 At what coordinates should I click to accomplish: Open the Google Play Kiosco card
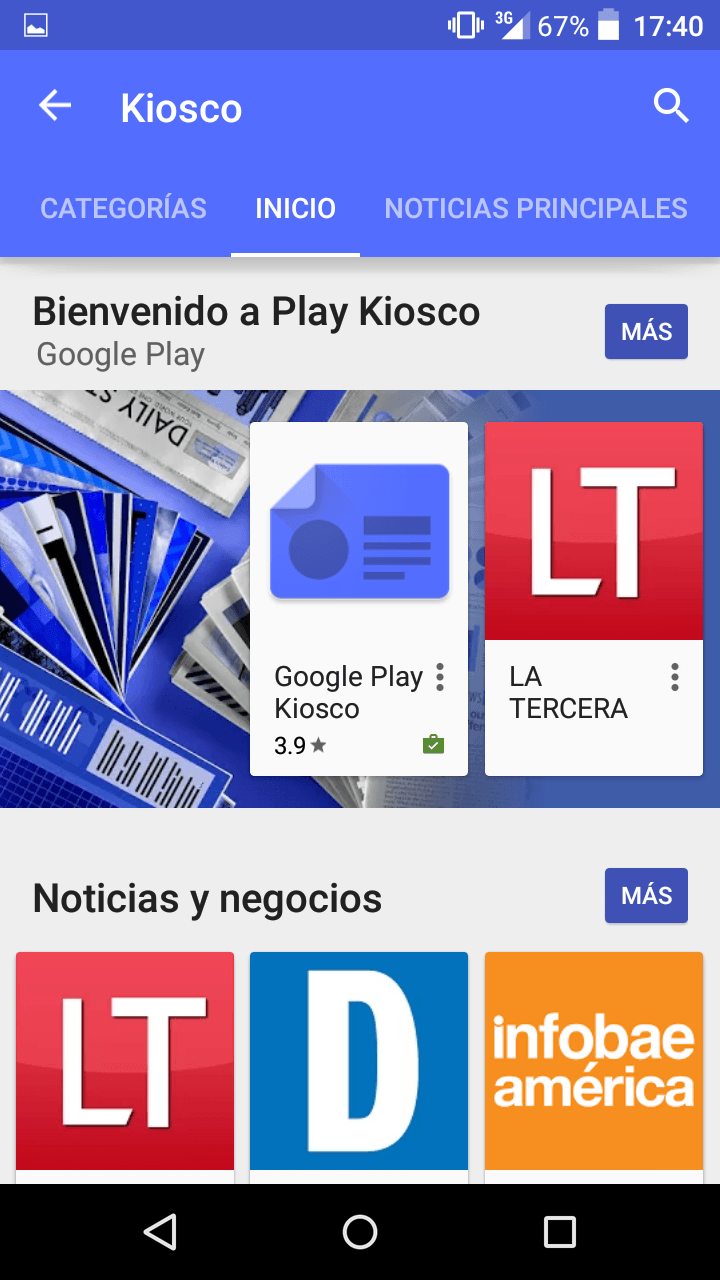(x=358, y=560)
